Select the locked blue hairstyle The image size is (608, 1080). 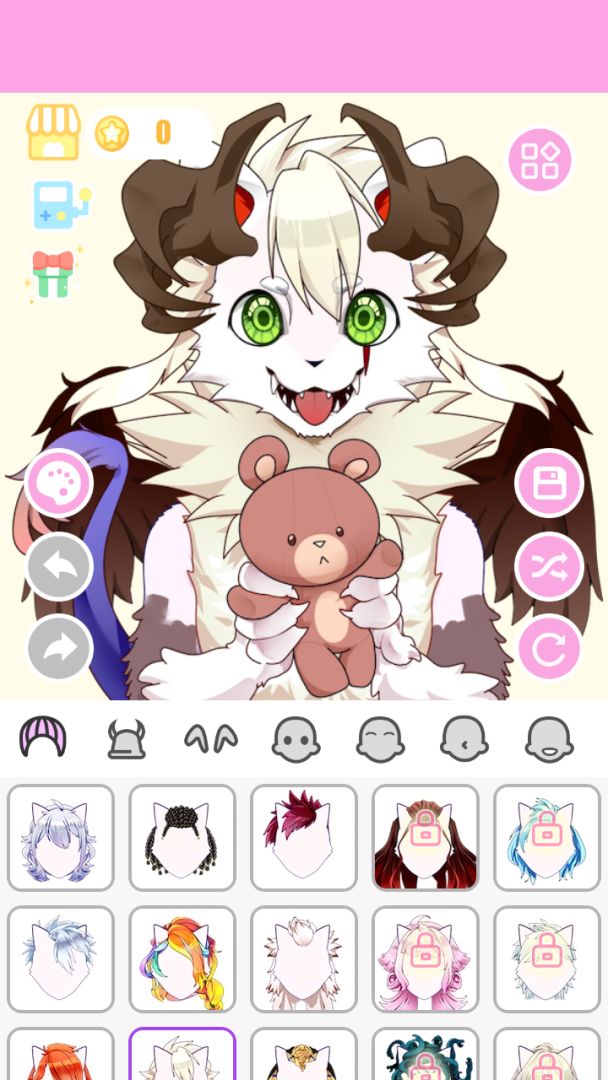[x=547, y=838]
